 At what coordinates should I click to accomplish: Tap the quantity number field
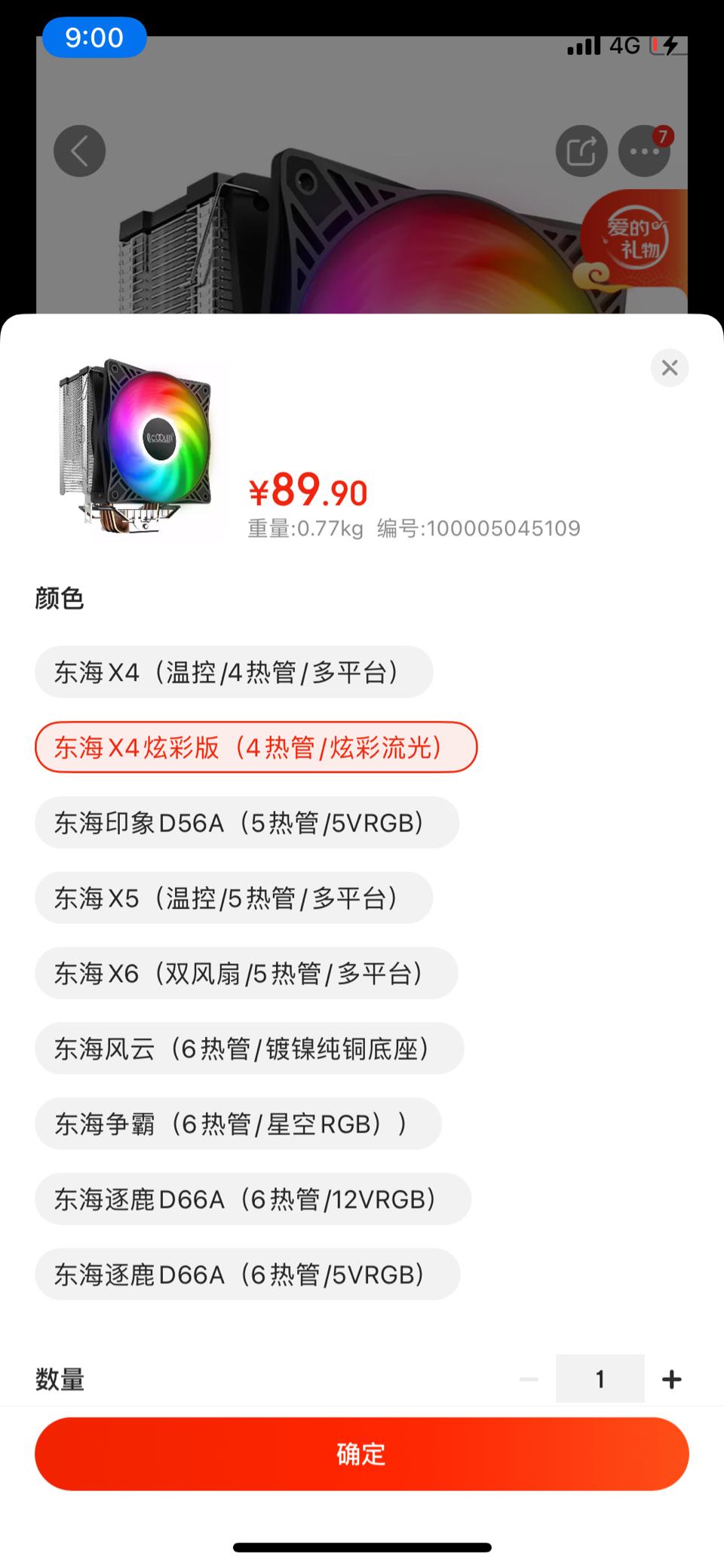600,1379
